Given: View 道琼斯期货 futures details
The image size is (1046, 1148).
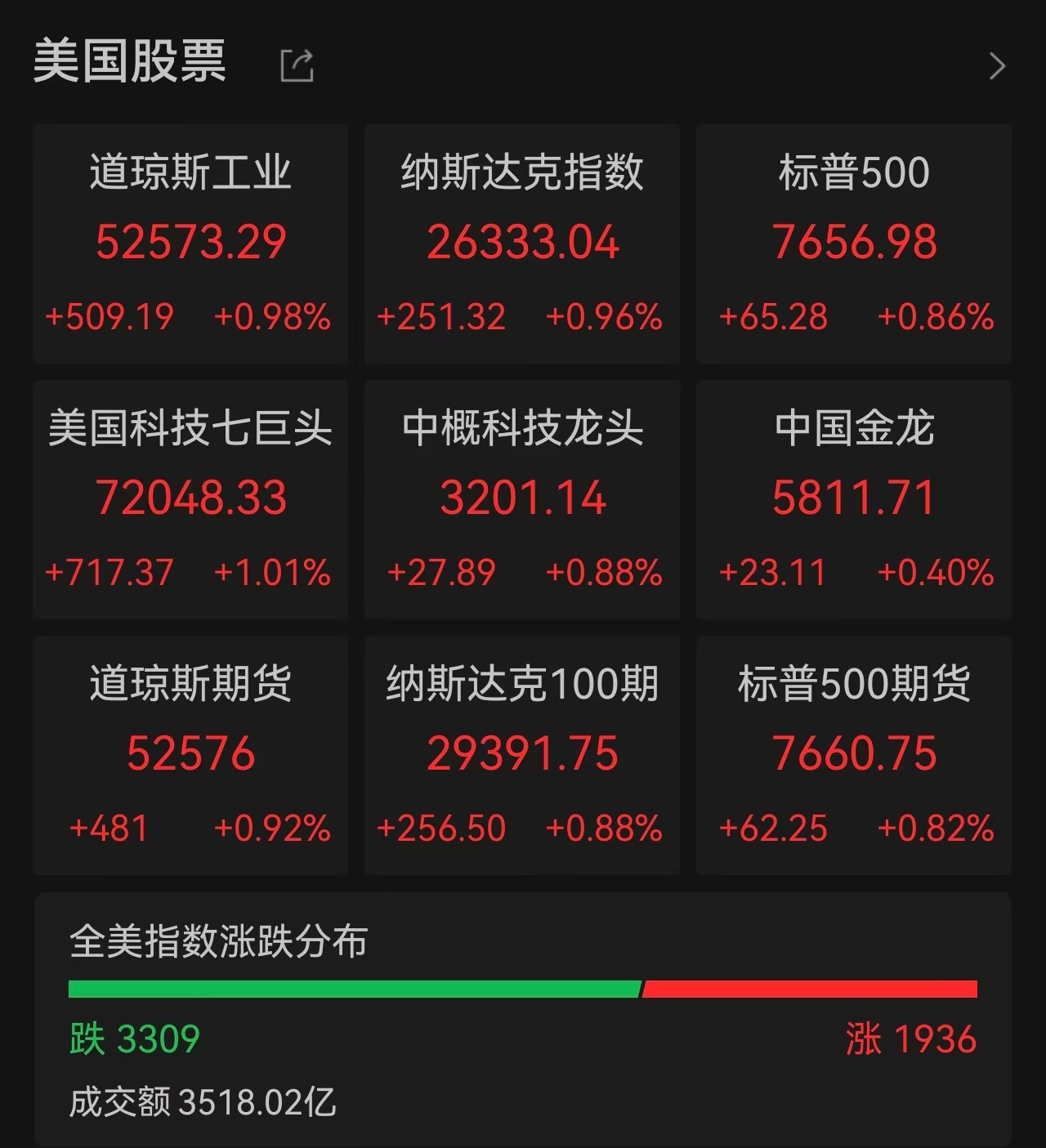Looking at the screenshot, I should (190, 755).
